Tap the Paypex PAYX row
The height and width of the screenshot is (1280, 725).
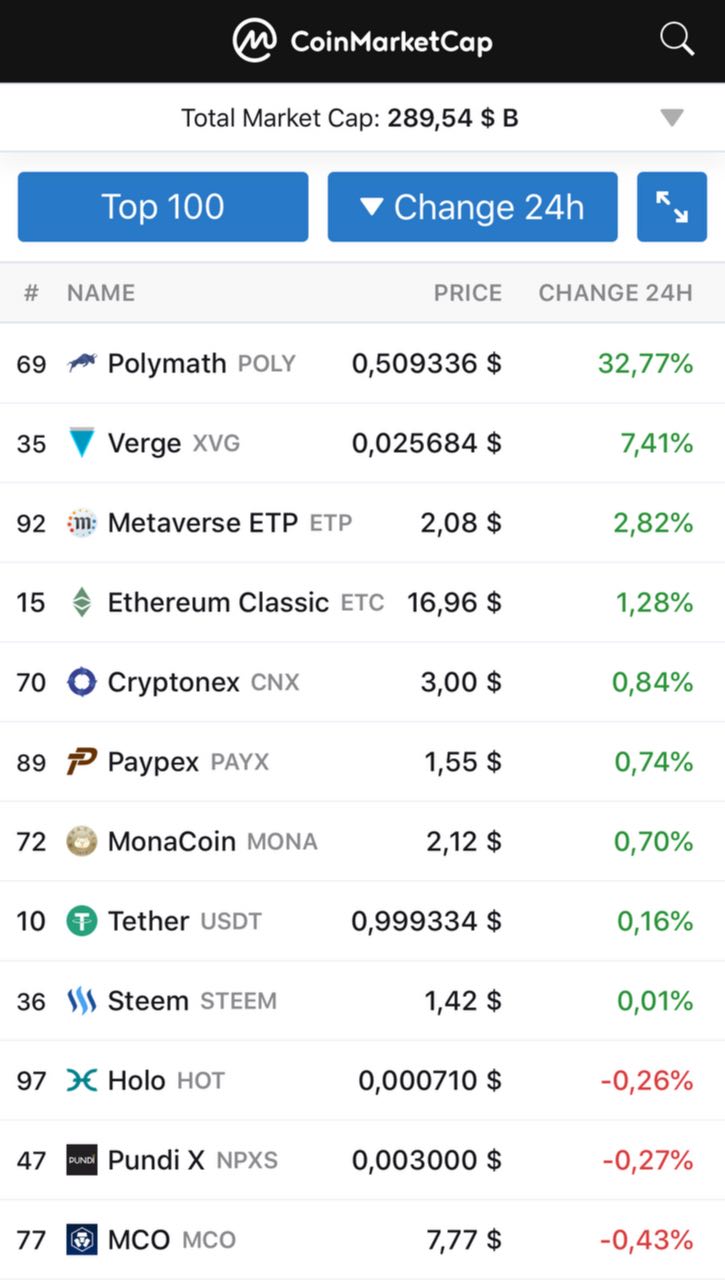click(x=362, y=762)
